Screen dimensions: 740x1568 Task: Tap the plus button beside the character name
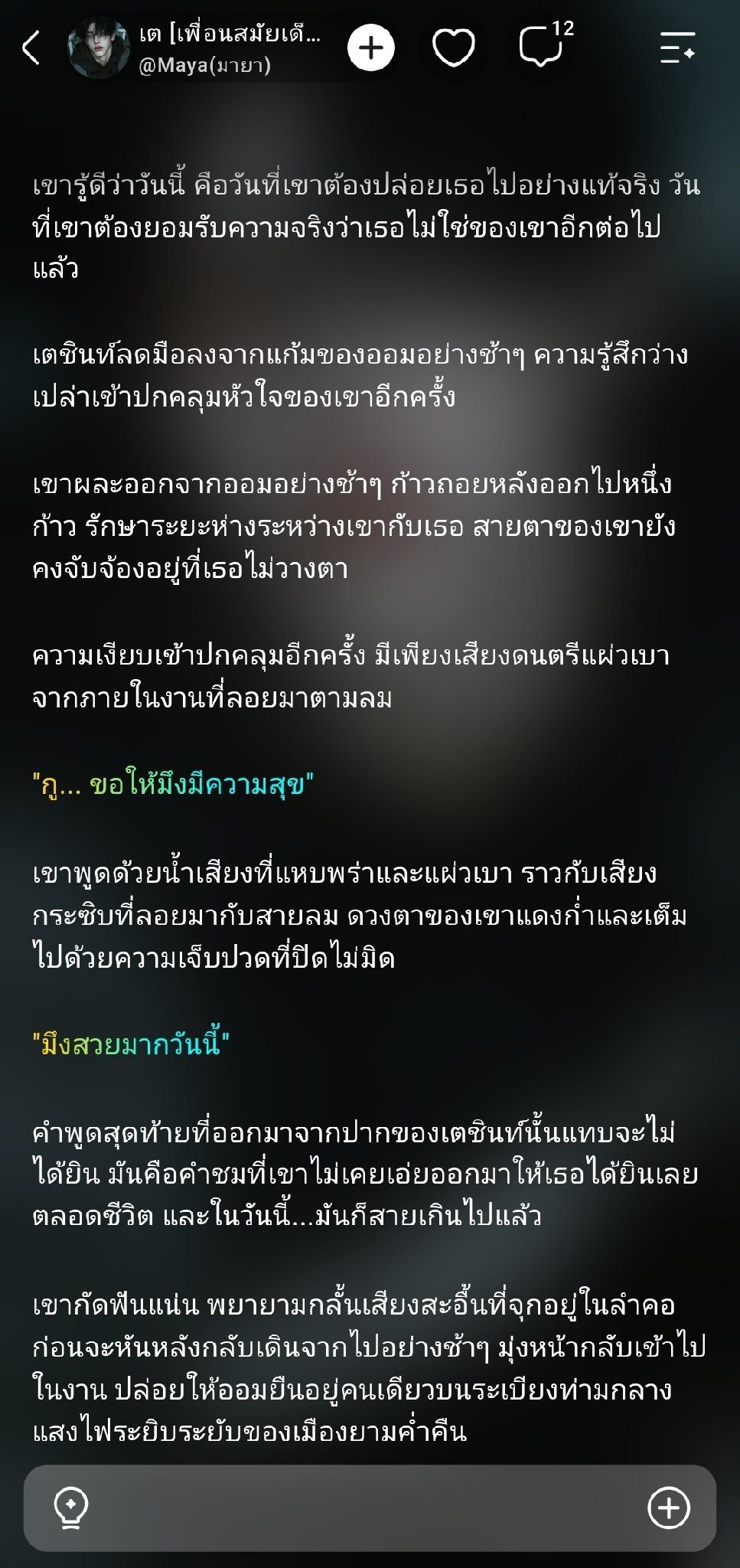pyautogui.click(x=371, y=47)
